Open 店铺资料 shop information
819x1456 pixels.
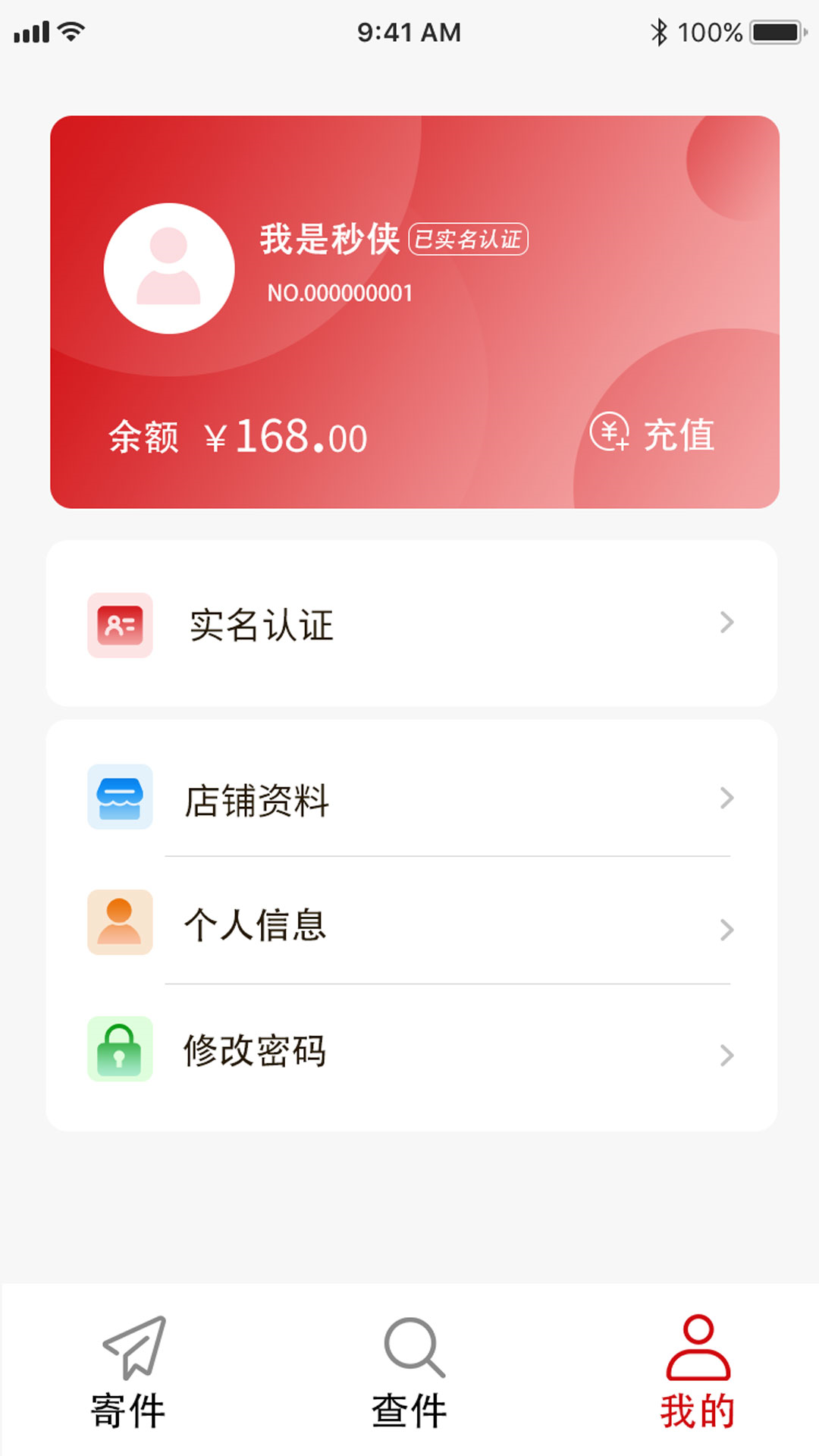(x=411, y=799)
